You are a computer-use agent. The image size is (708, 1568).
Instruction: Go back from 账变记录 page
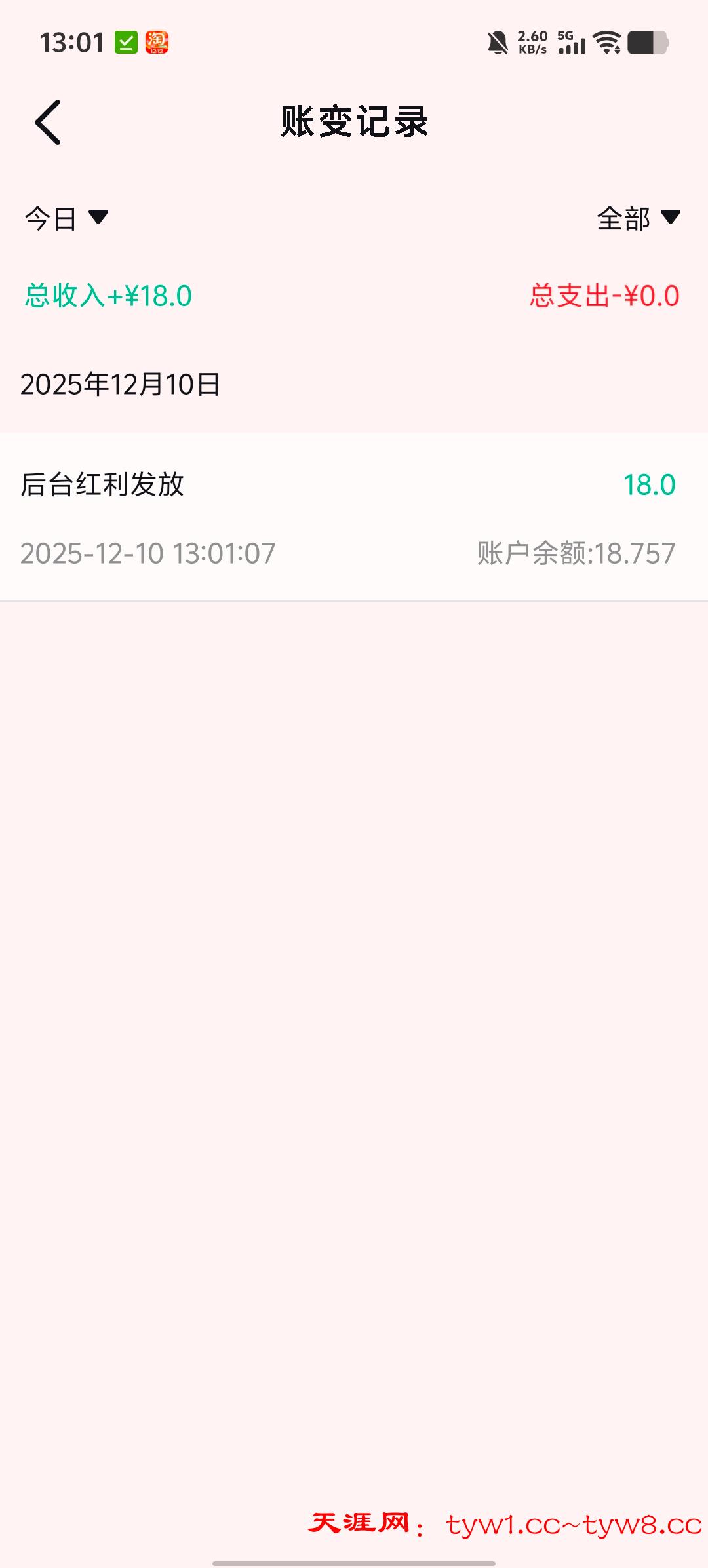pyautogui.click(x=48, y=123)
